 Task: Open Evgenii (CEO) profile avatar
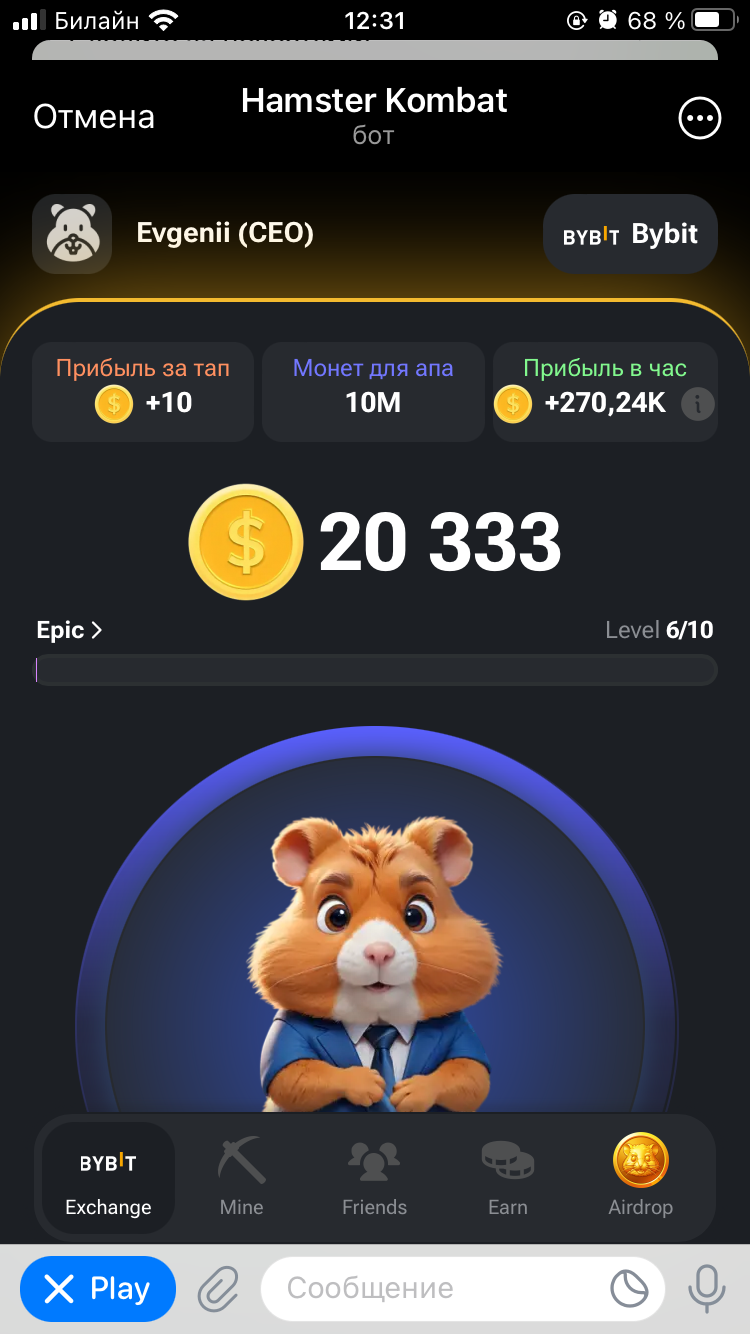click(x=72, y=234)
